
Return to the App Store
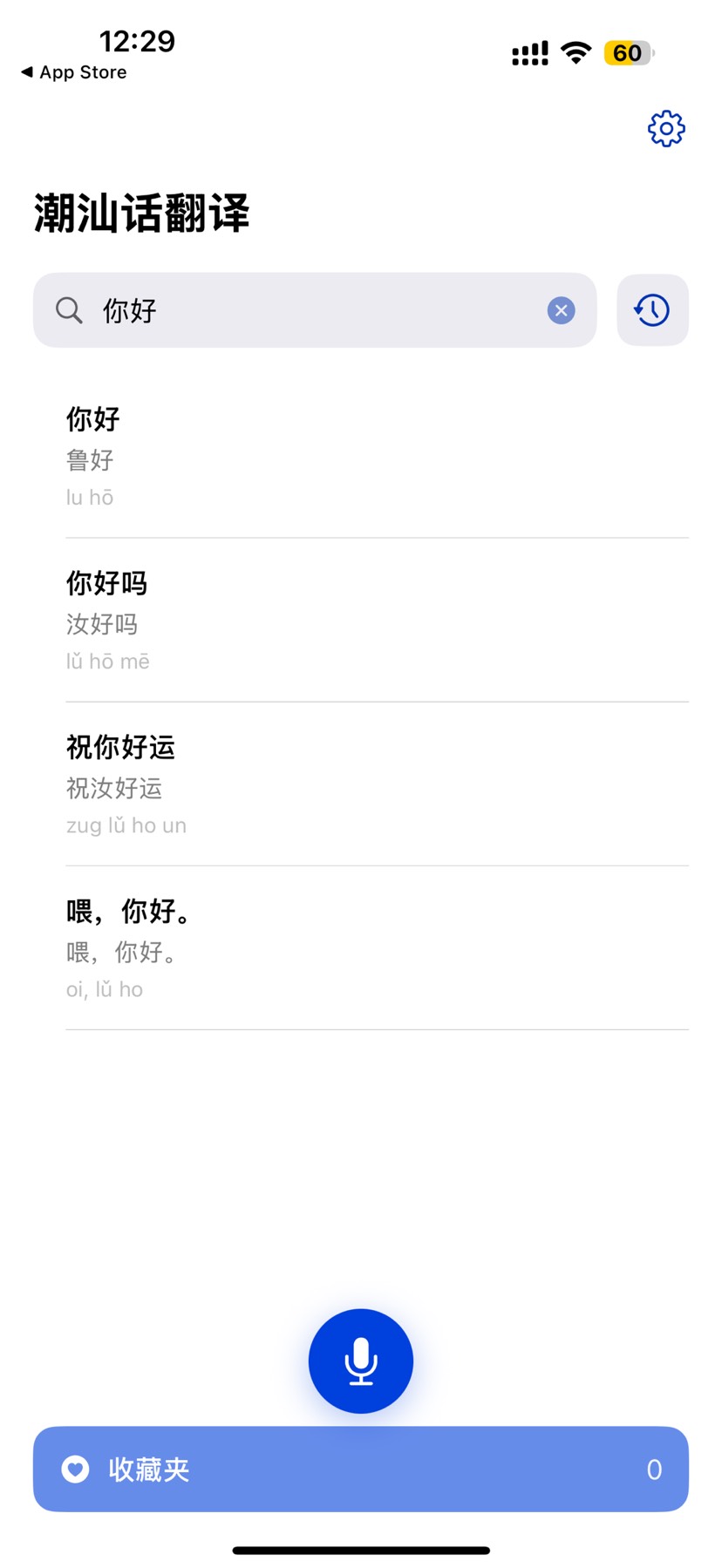pos(74,72)
